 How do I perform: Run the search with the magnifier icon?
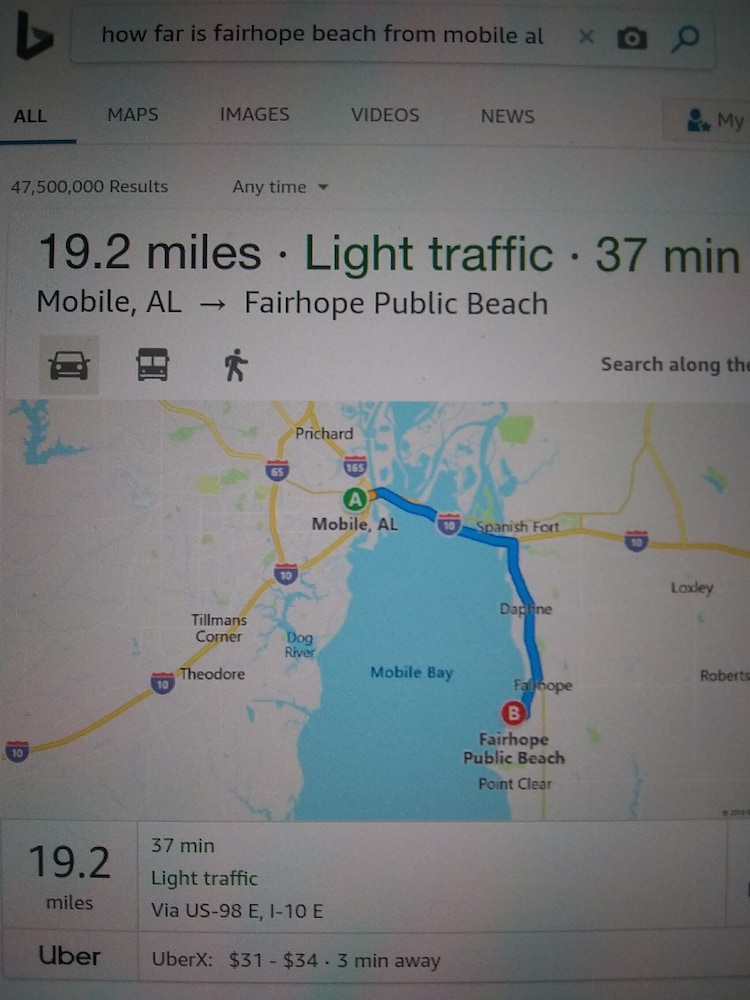click(x=685, y=38)
